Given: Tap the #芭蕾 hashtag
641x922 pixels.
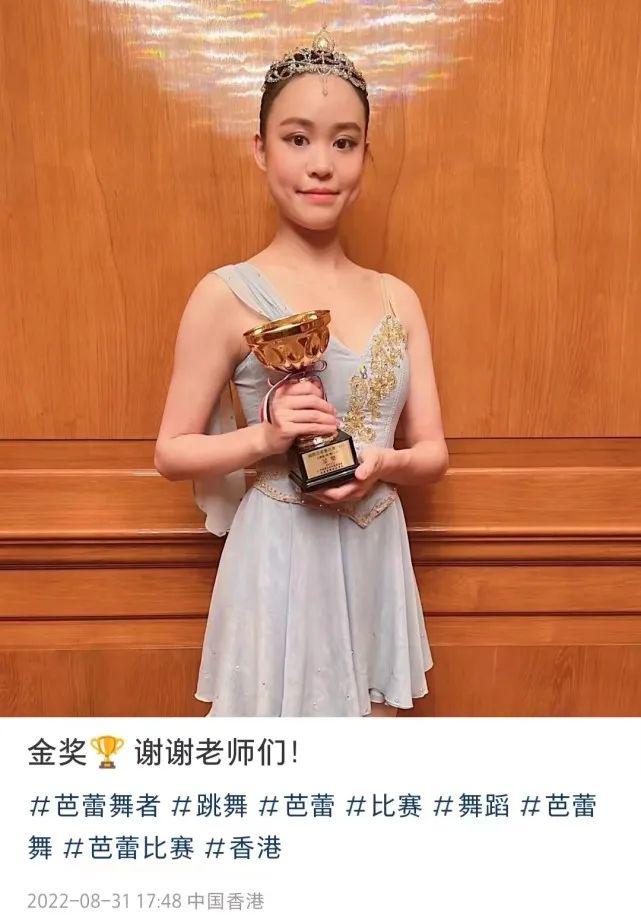Looking at the screenshot, I should 296,806.
